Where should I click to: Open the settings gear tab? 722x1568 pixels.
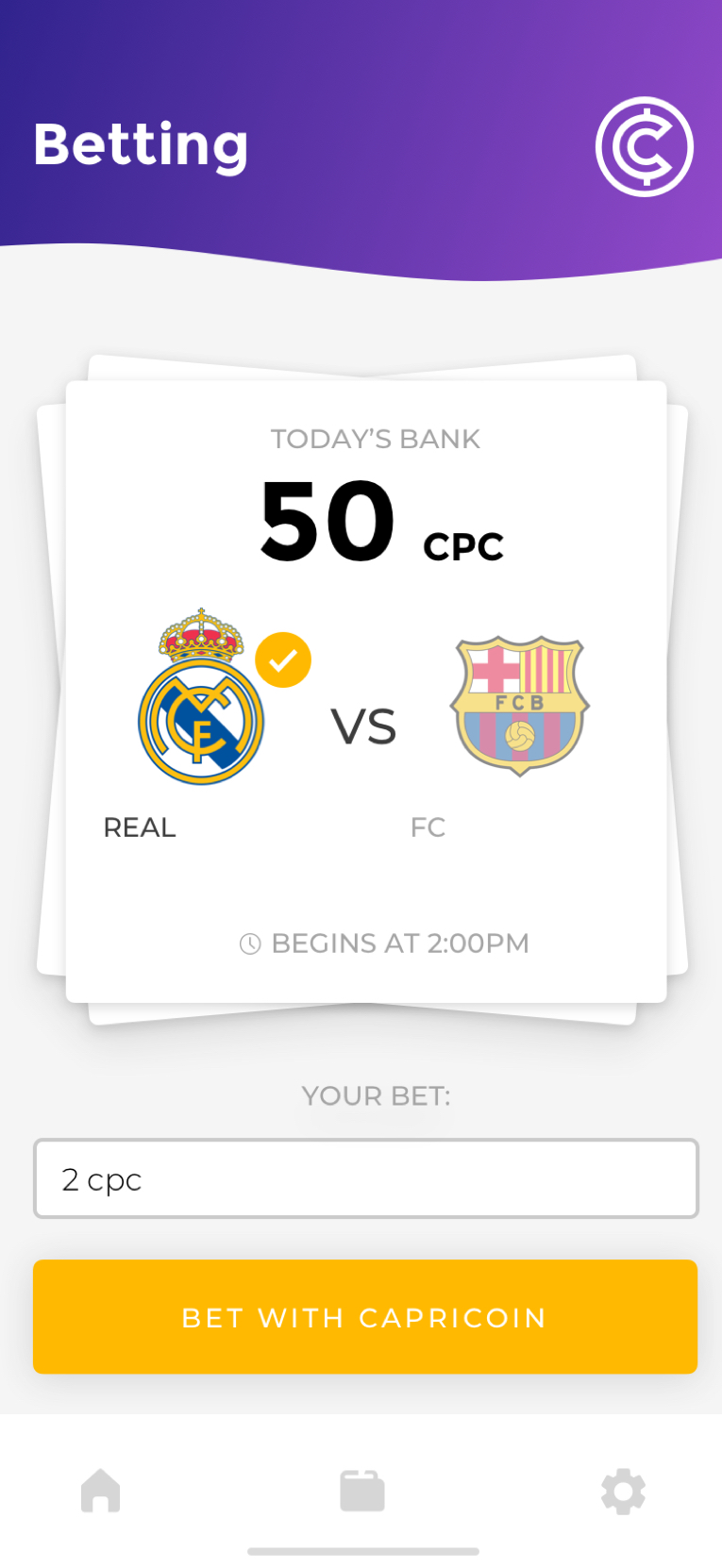[x=623, y=1492]
